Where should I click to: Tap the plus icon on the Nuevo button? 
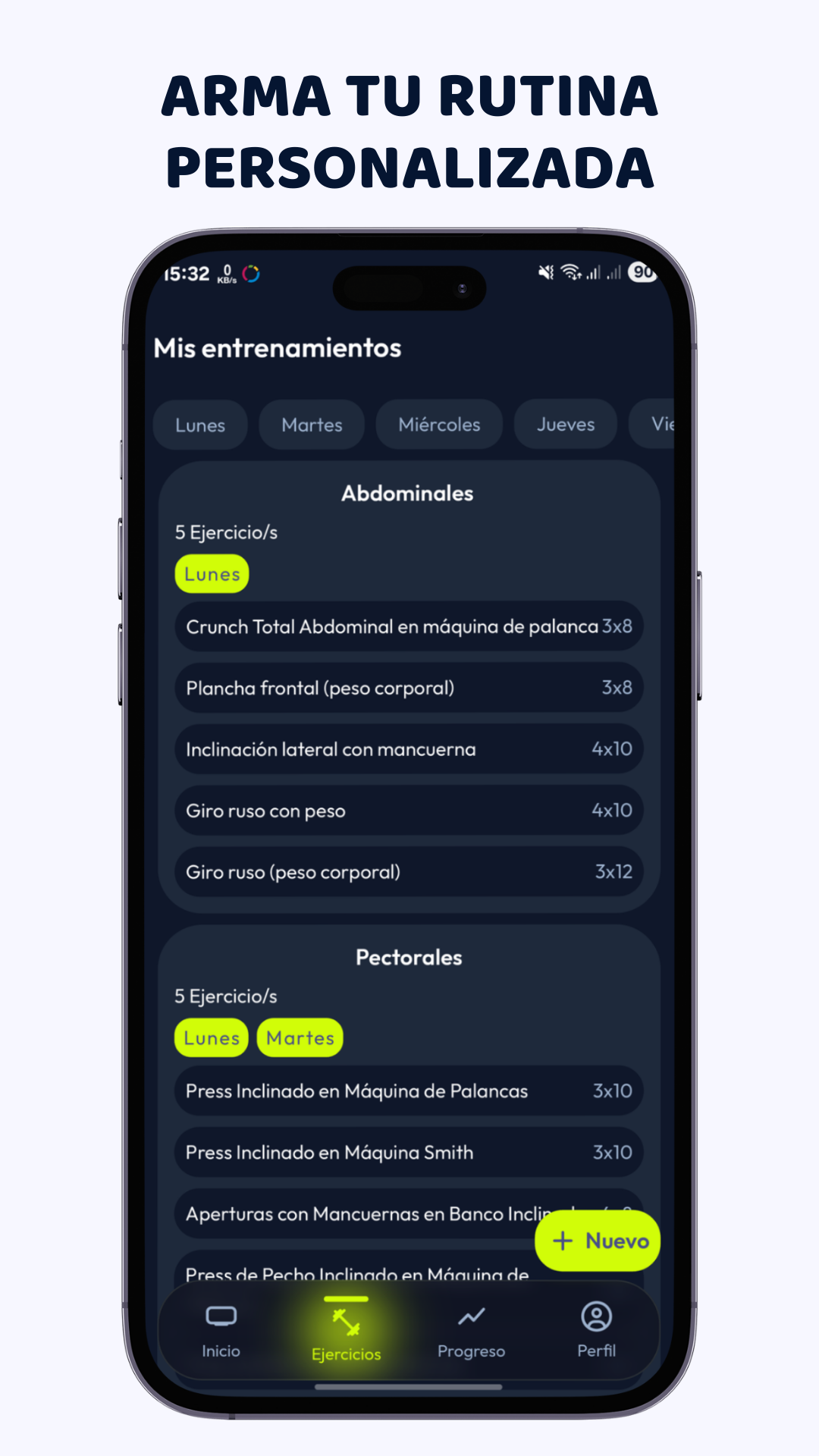[563, 1241]
